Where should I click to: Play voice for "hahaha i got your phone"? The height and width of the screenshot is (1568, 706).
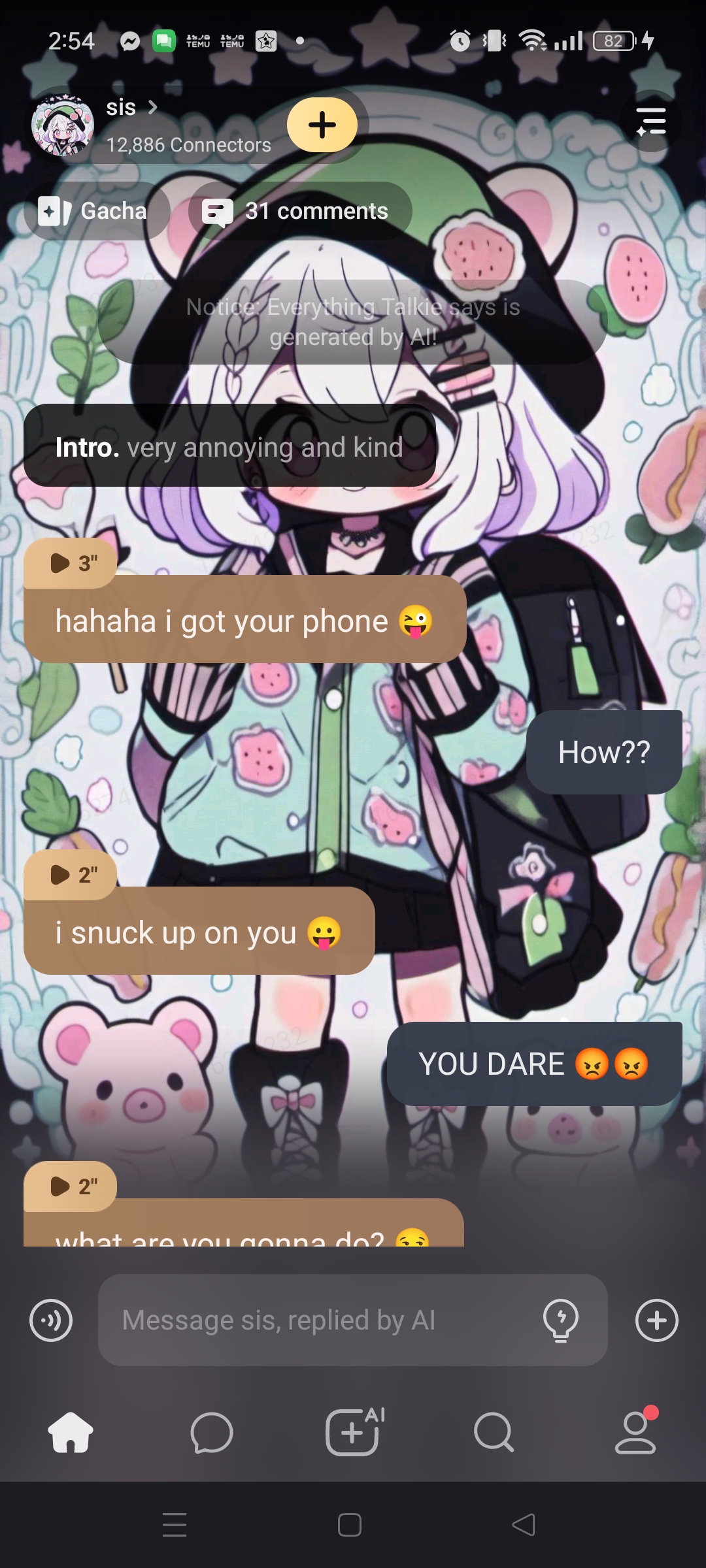tap(71, 563)
